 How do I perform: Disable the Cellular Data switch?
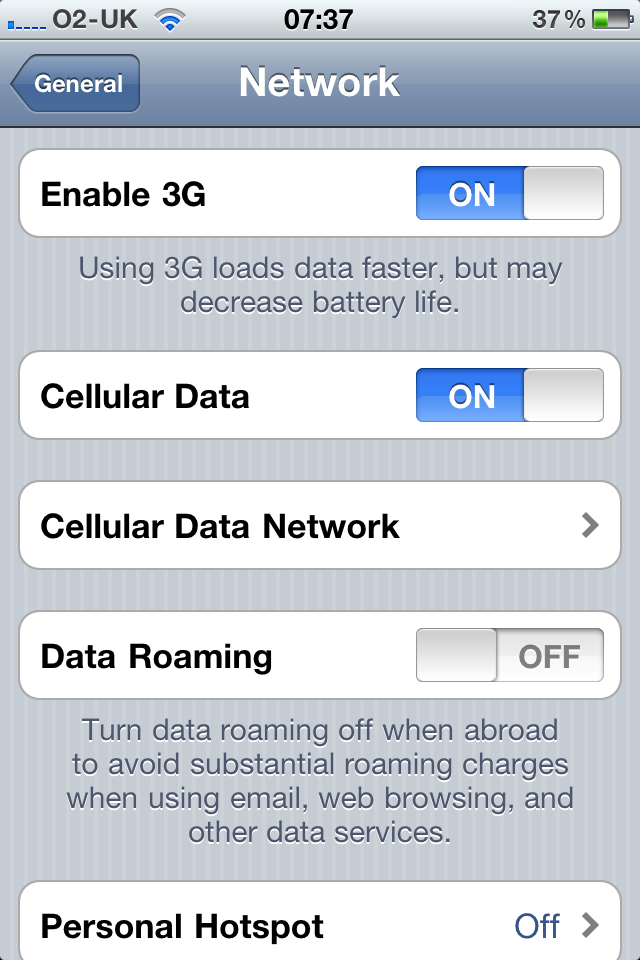click(x=509, y=396)
